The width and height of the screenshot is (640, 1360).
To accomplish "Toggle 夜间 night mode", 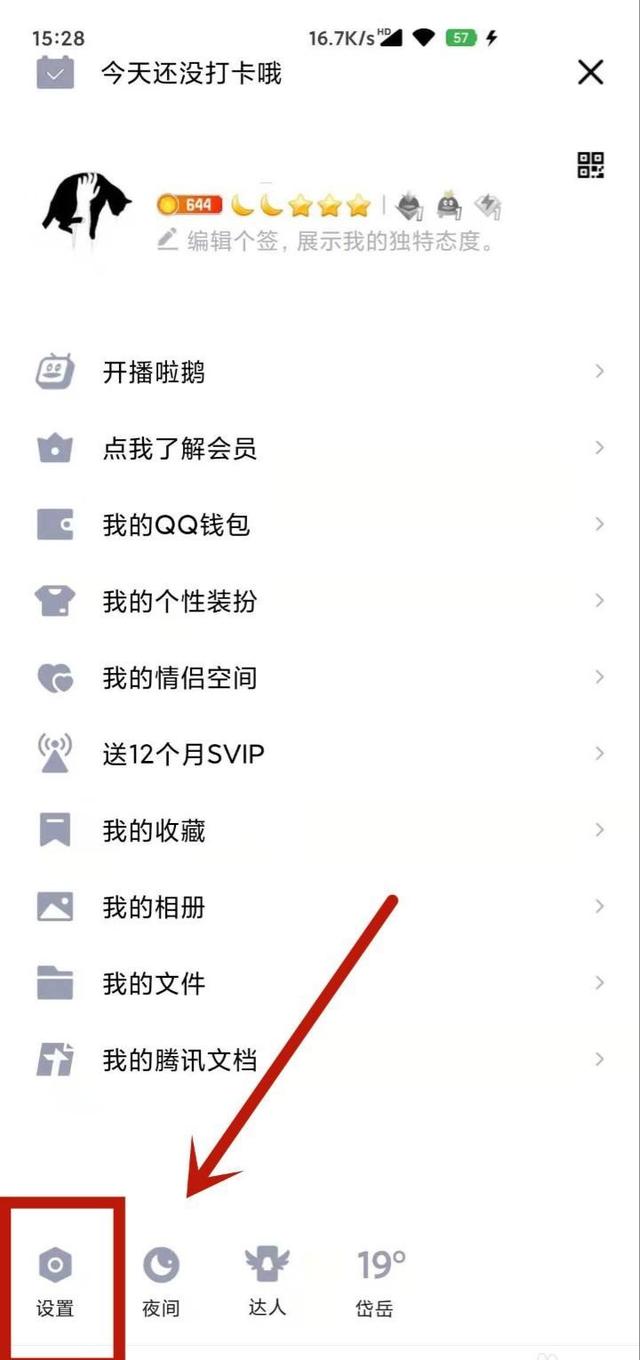I will click(161, 1280).
